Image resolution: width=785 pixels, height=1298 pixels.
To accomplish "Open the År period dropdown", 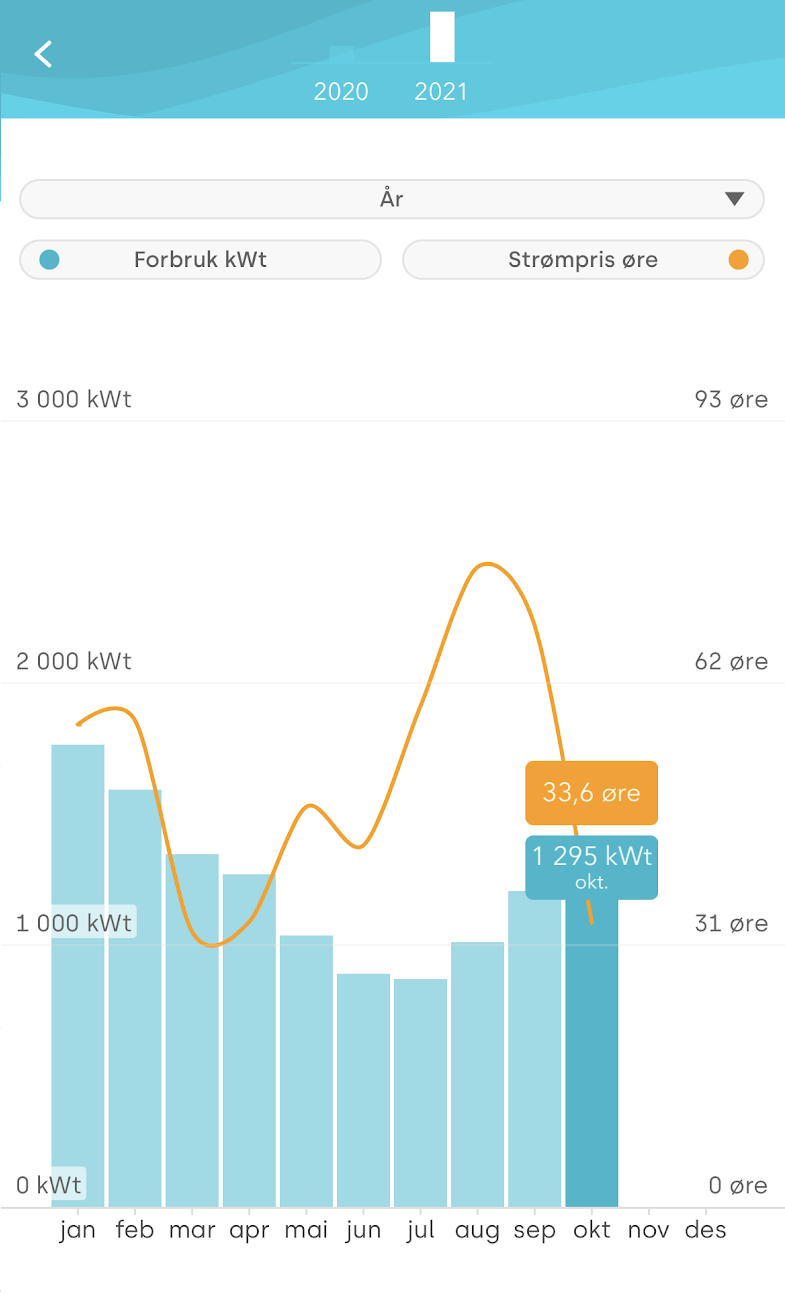I will coord(392,199).
